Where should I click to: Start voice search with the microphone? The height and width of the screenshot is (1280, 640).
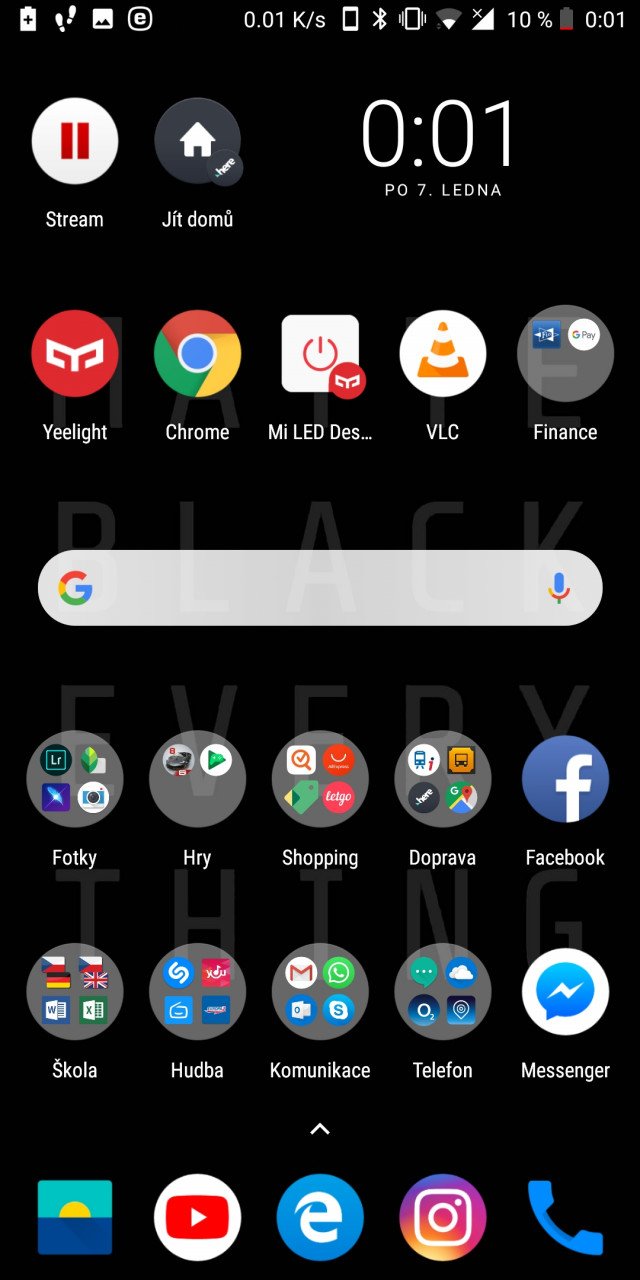[559, 588]
